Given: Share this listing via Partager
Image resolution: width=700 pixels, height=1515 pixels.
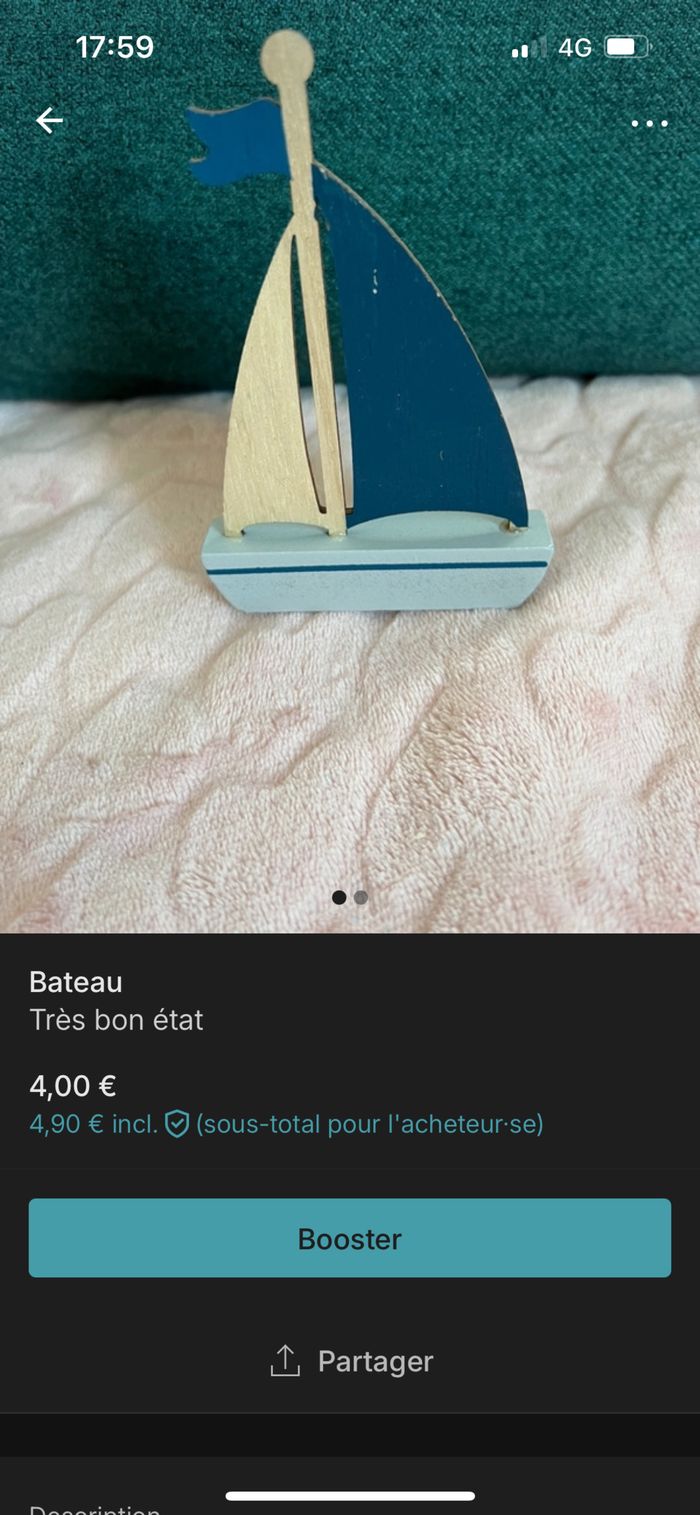Looking at the screenshot, I should [x=351, y=1361].
